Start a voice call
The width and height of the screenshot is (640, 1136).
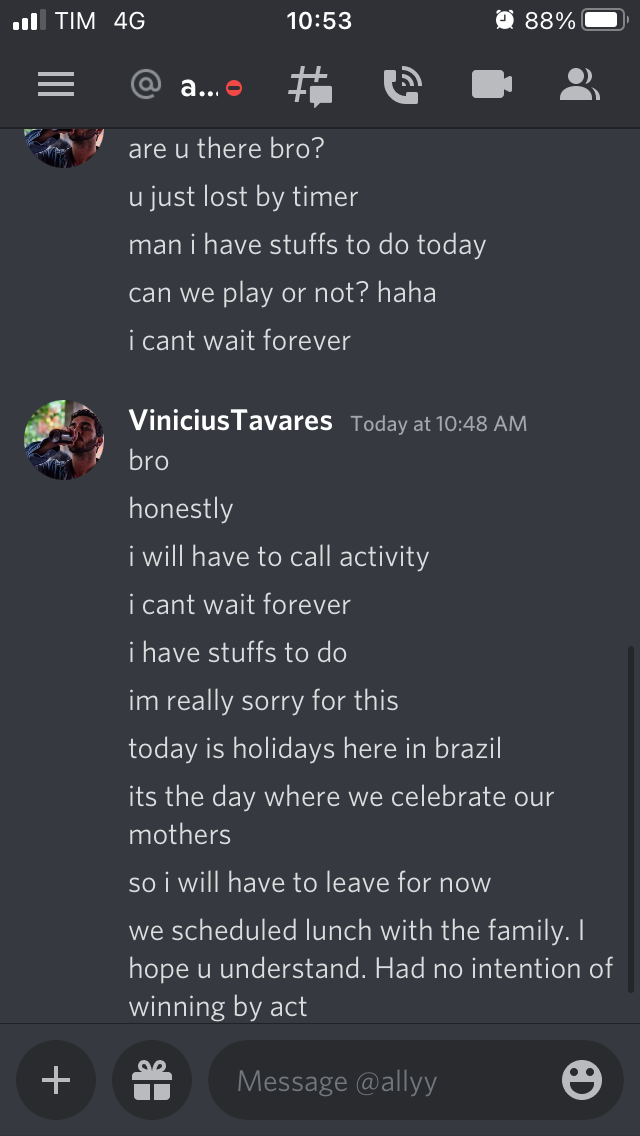402,86
